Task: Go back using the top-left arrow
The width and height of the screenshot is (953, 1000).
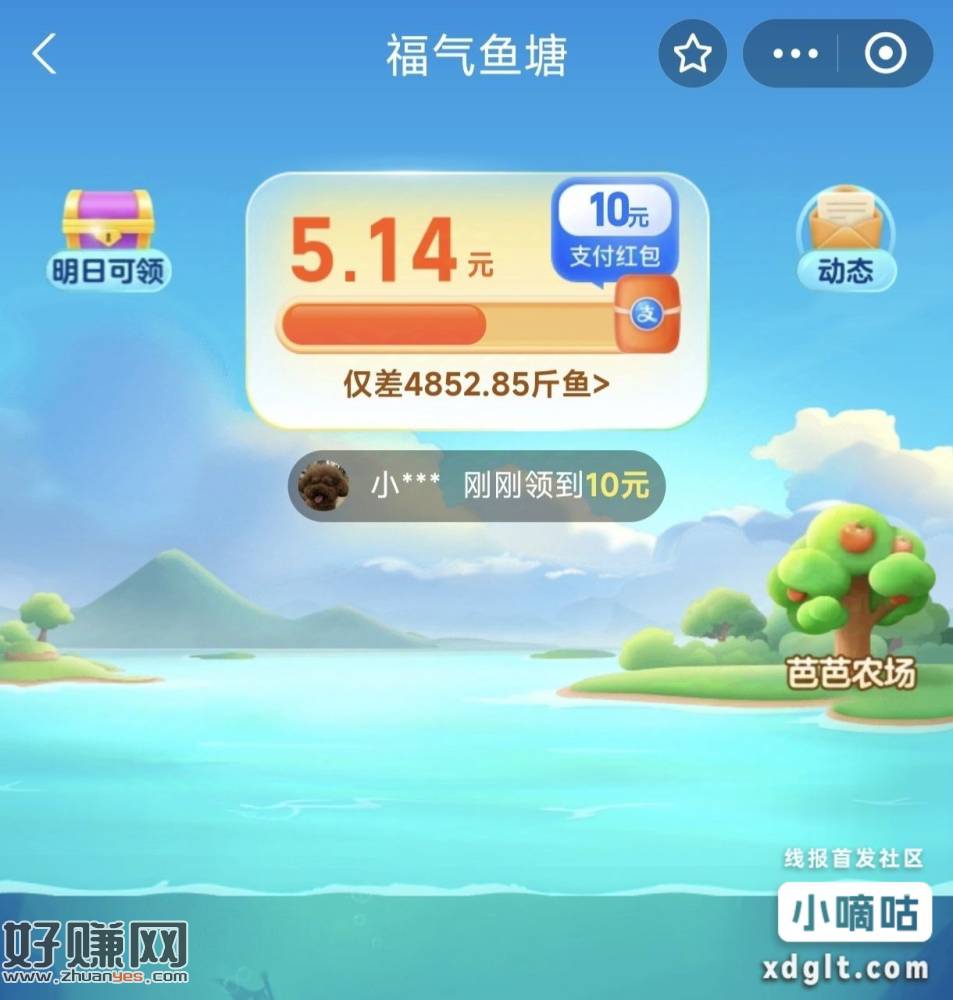Action: (x=45, y=55)
